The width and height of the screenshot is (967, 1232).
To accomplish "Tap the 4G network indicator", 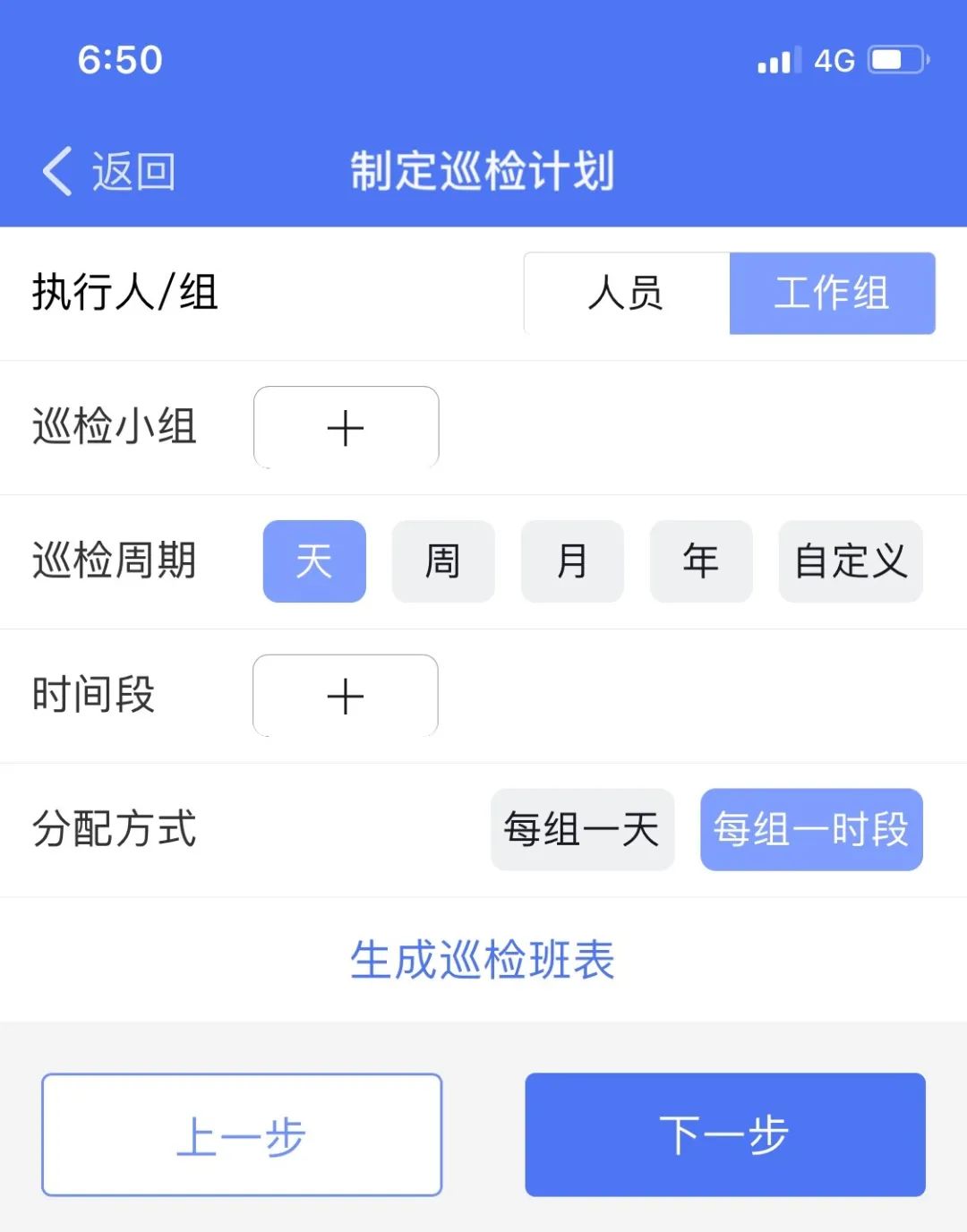I will click(834, 59).
